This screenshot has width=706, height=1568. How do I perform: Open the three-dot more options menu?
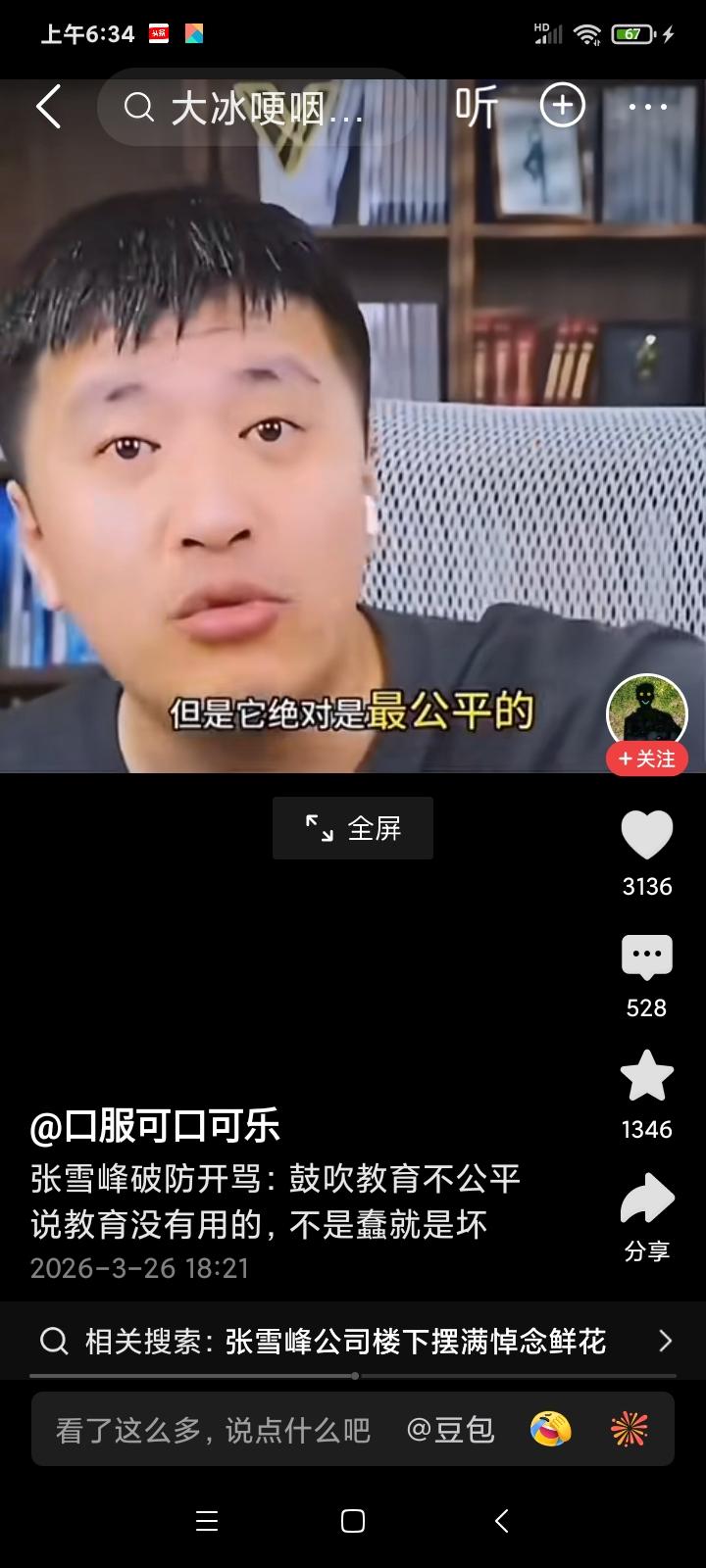(x=647, y=105)
